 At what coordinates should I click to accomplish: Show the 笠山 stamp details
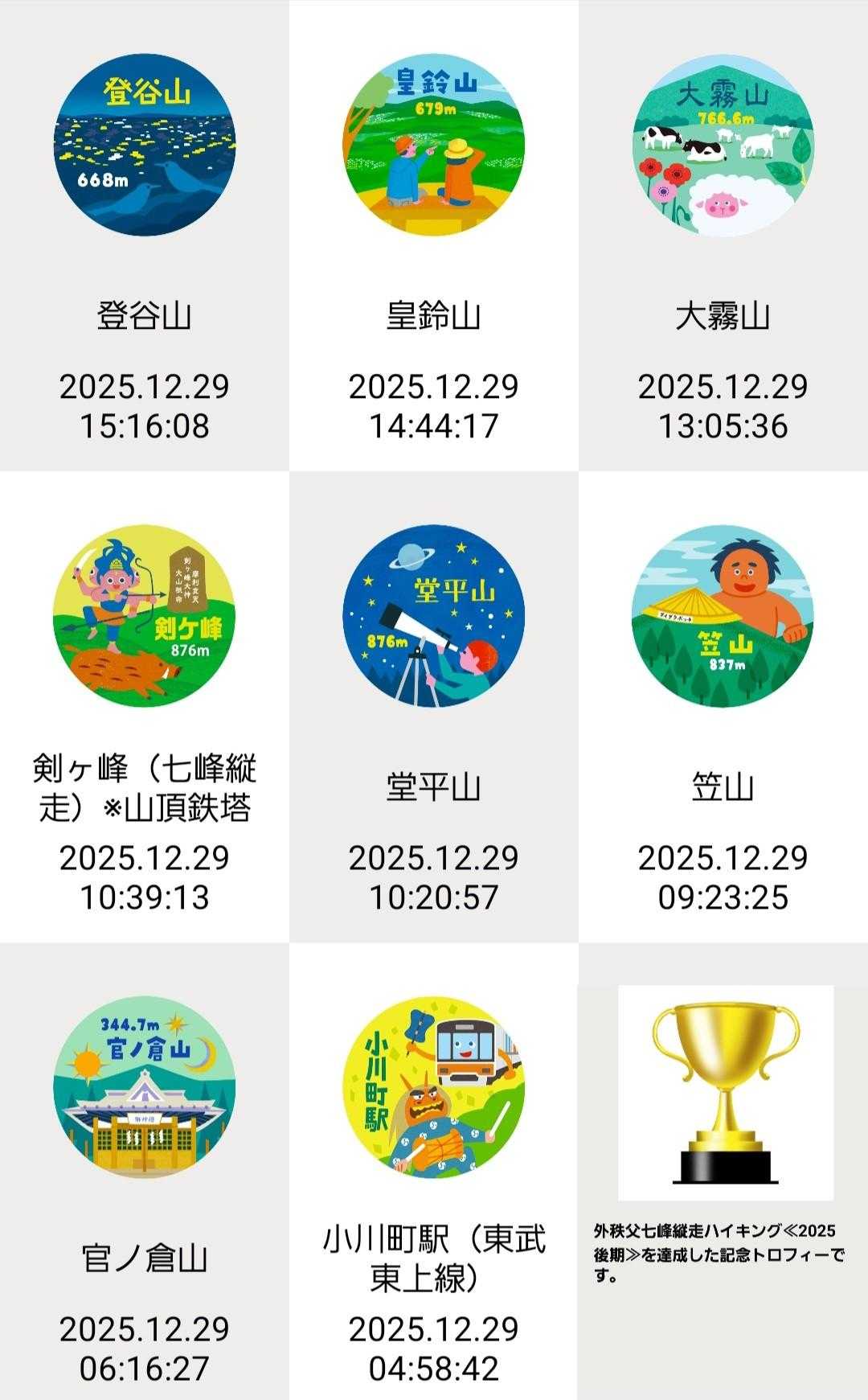[x=723, y=617]
